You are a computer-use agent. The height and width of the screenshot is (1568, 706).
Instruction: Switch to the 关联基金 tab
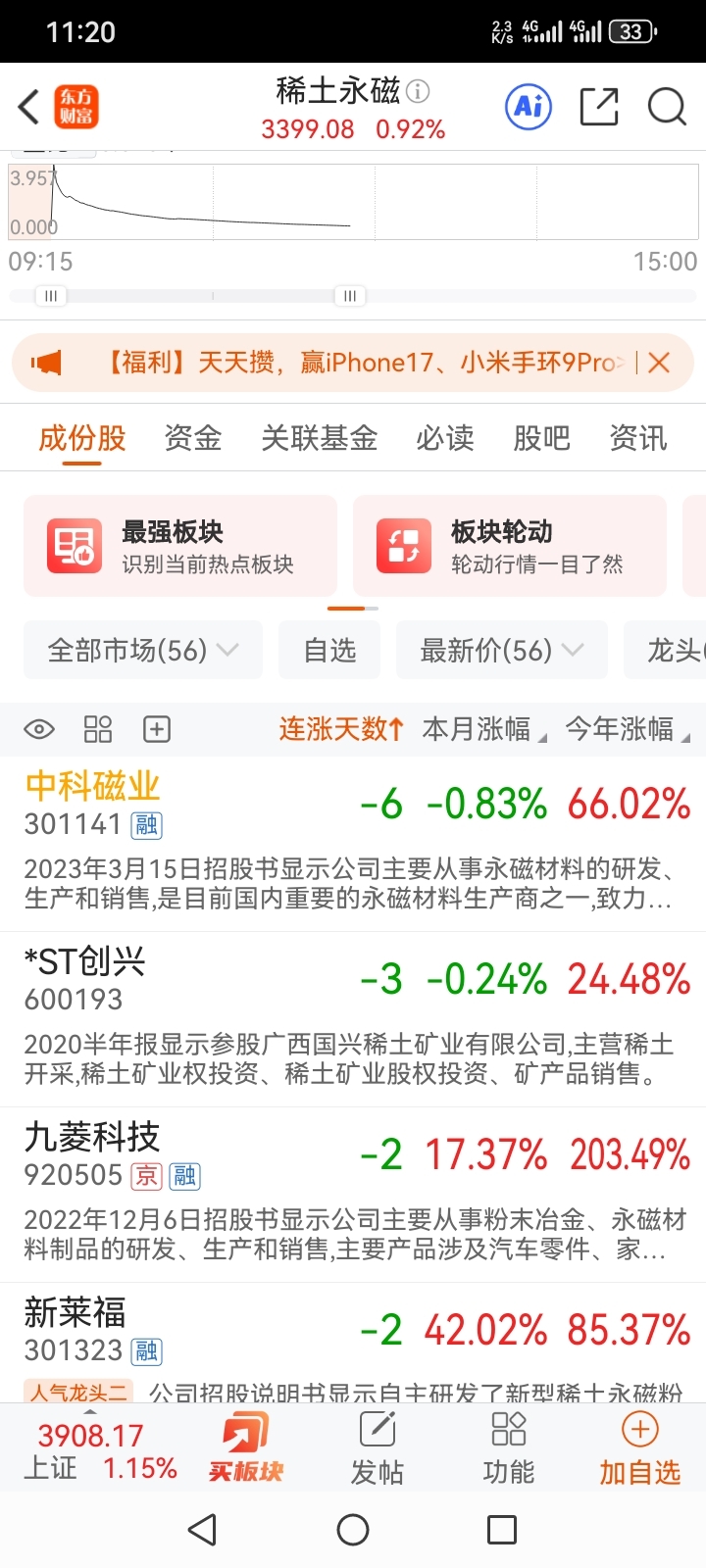(x=319, y=438)
